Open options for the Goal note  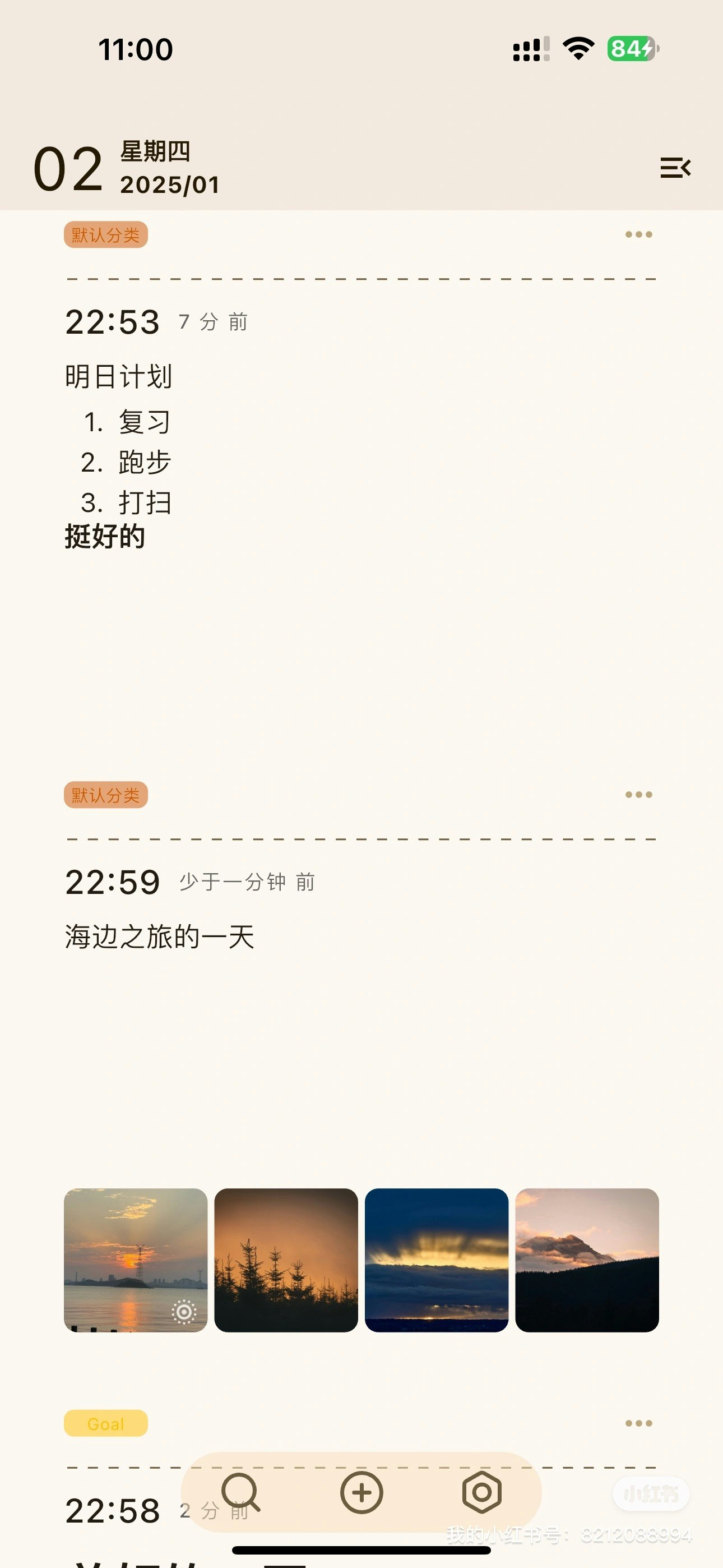click(638, 1423)
